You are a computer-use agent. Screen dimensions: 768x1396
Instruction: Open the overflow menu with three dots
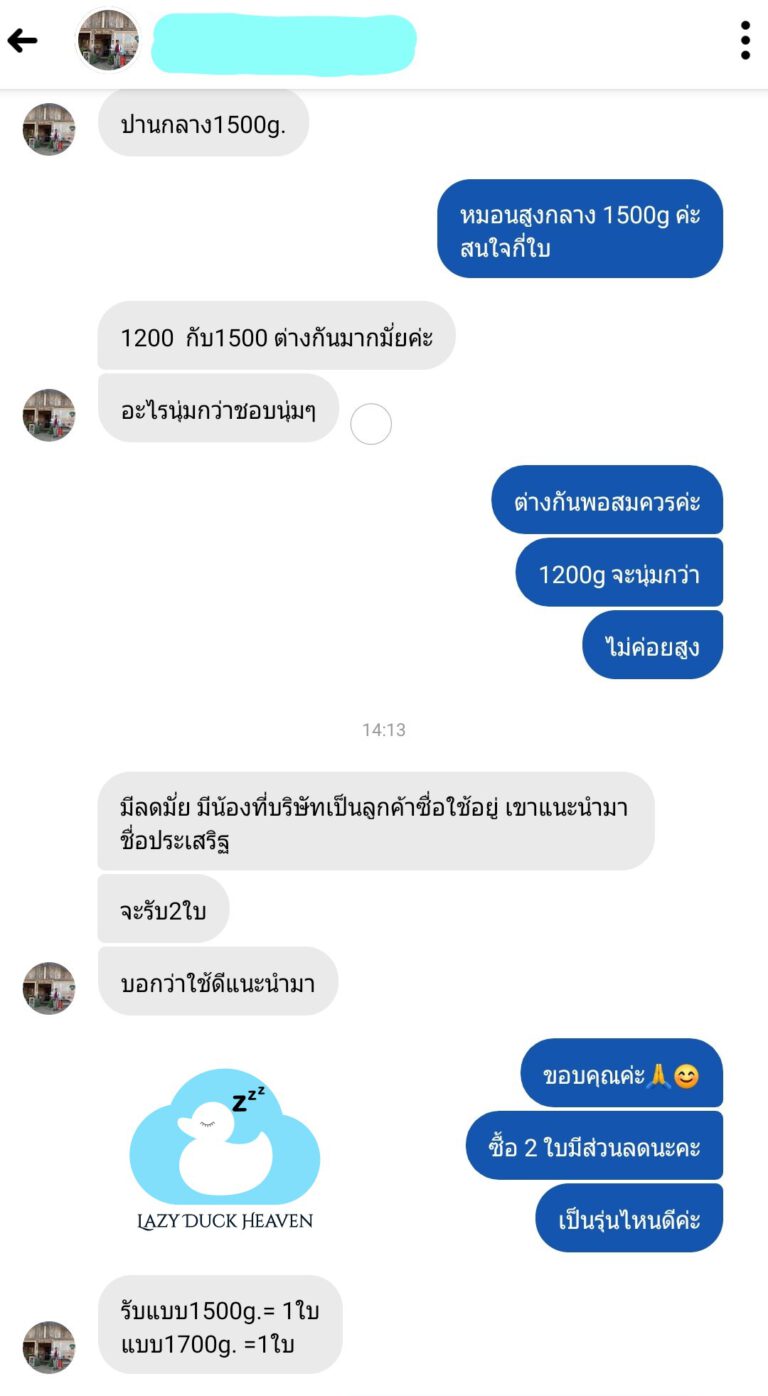coord(745,41)
